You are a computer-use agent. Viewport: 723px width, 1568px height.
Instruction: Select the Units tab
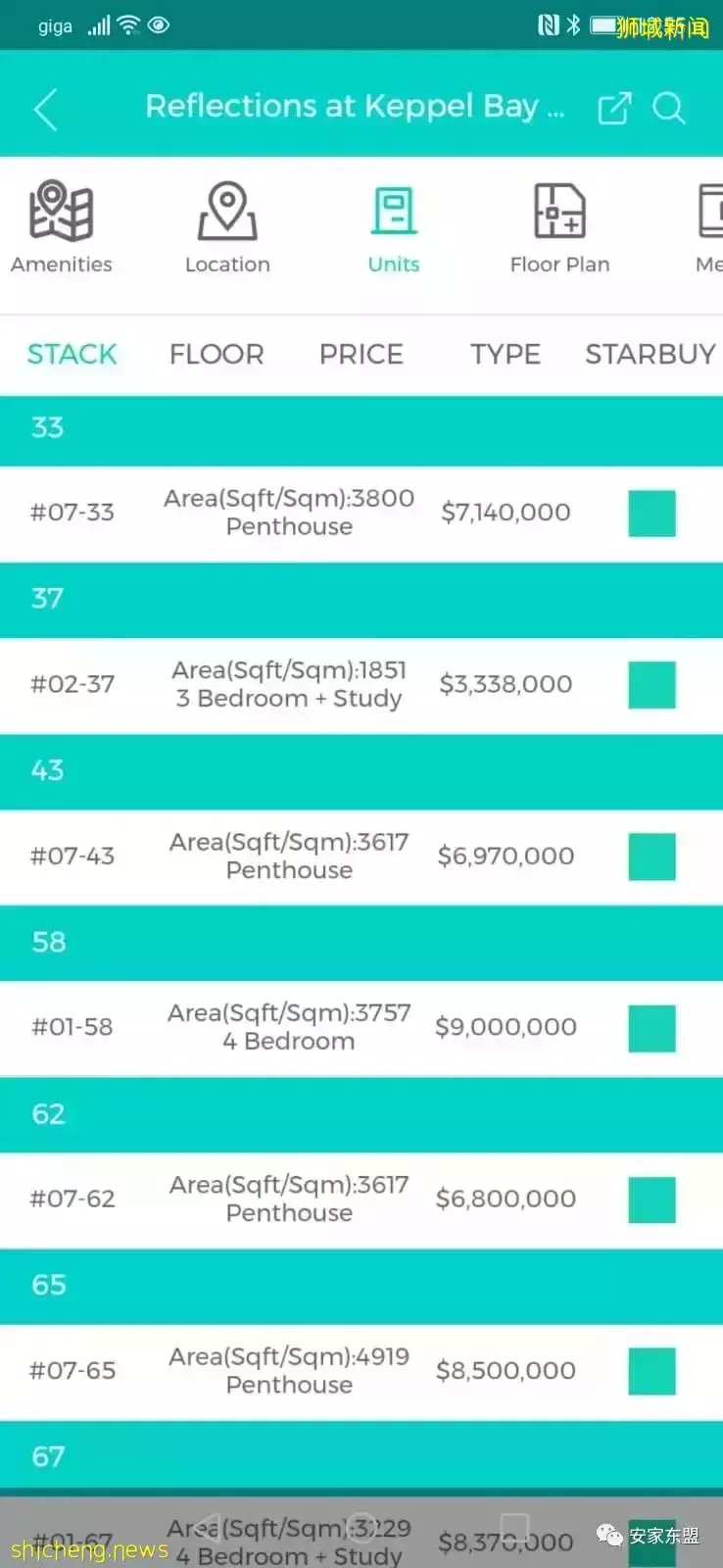pyautogui.click(x=394, y=226)
